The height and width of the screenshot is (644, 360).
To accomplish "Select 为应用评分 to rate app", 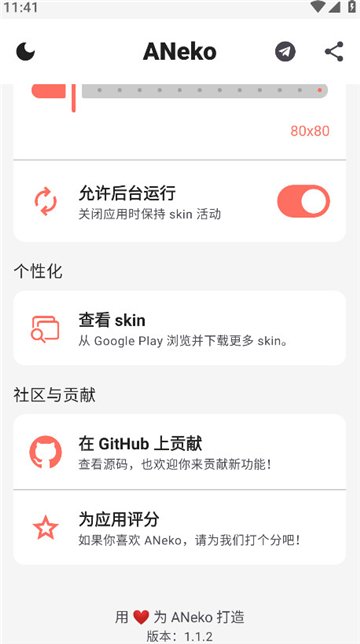I will pyautogui.click(x=180, y=527).
